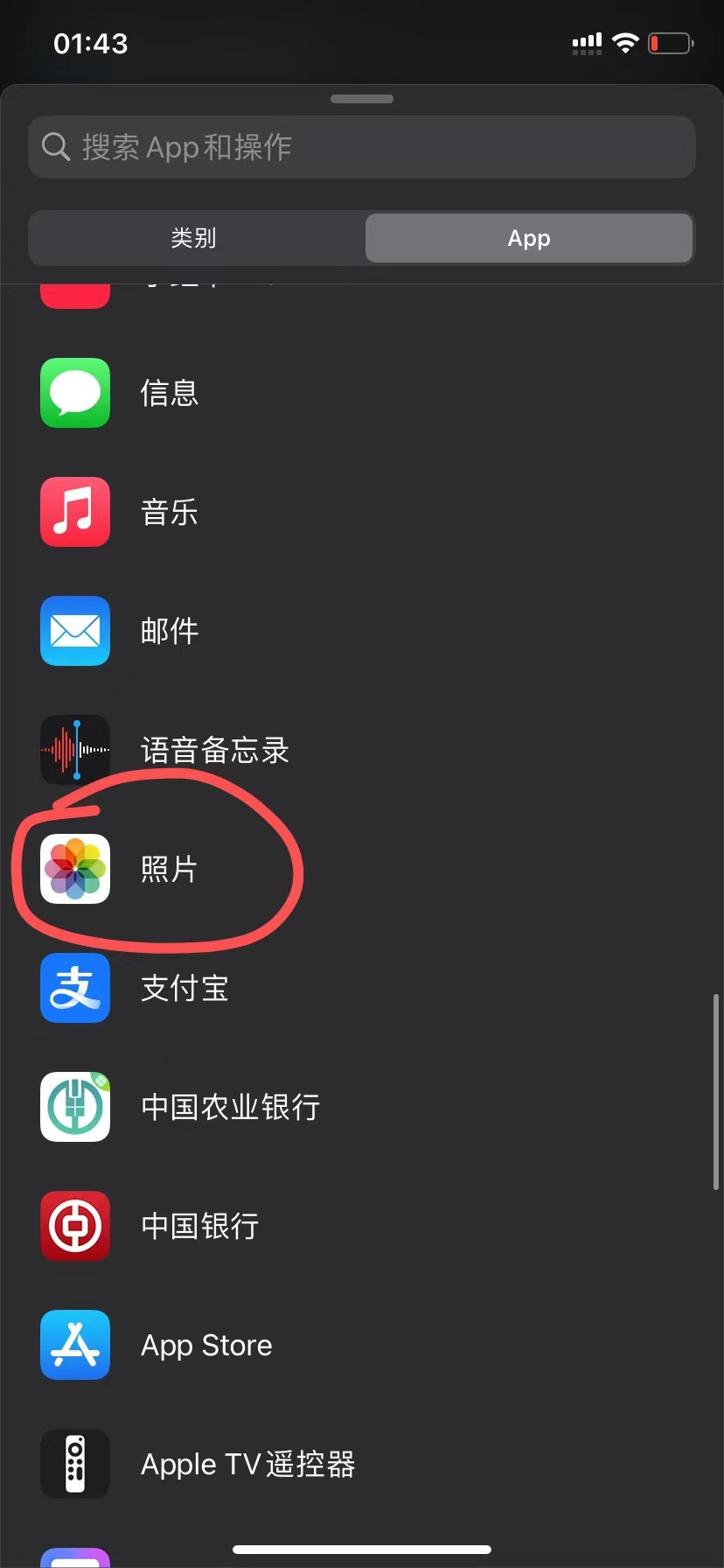Choose the 音乐 app
Image resolution: width=724 pixels, height=1568 pixels.
(x=170, y=512)
